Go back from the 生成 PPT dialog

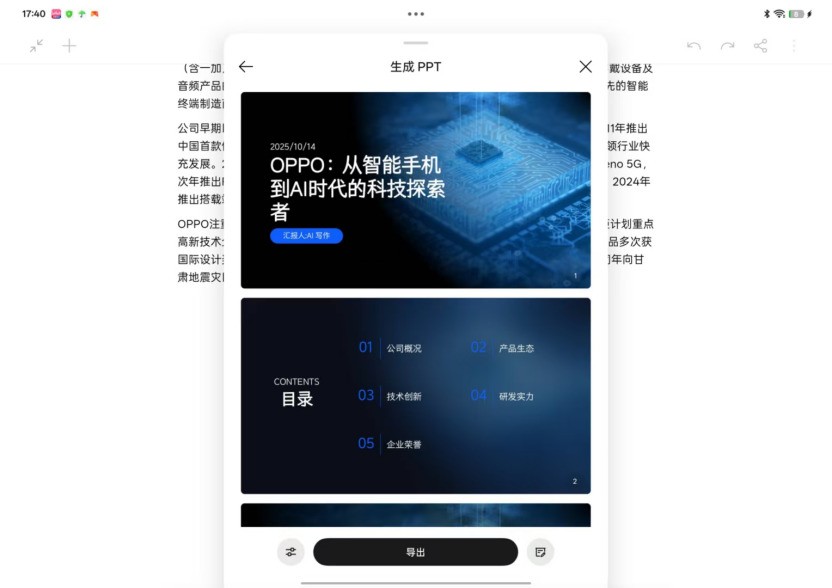(246, 67)
